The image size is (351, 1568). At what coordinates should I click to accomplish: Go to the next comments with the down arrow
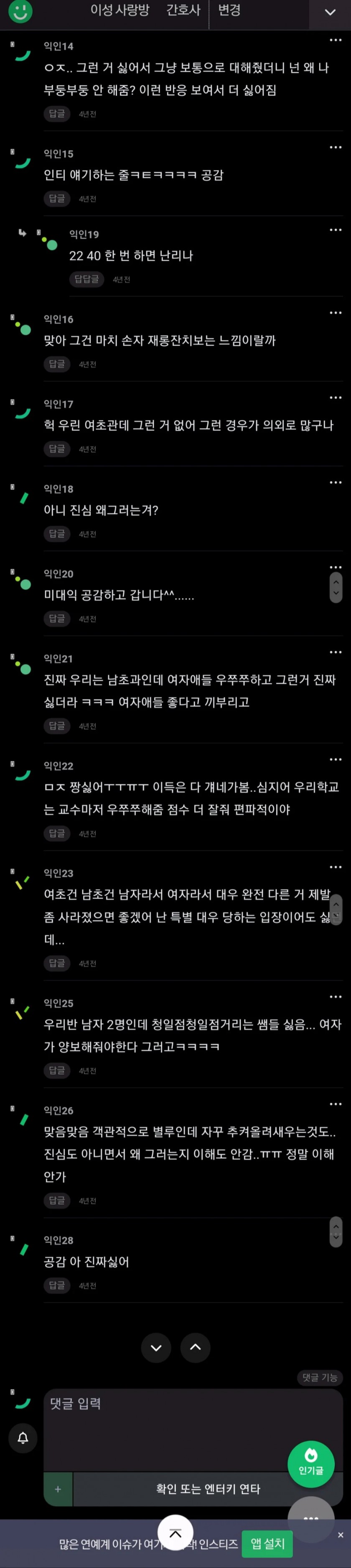point(156,1348)
